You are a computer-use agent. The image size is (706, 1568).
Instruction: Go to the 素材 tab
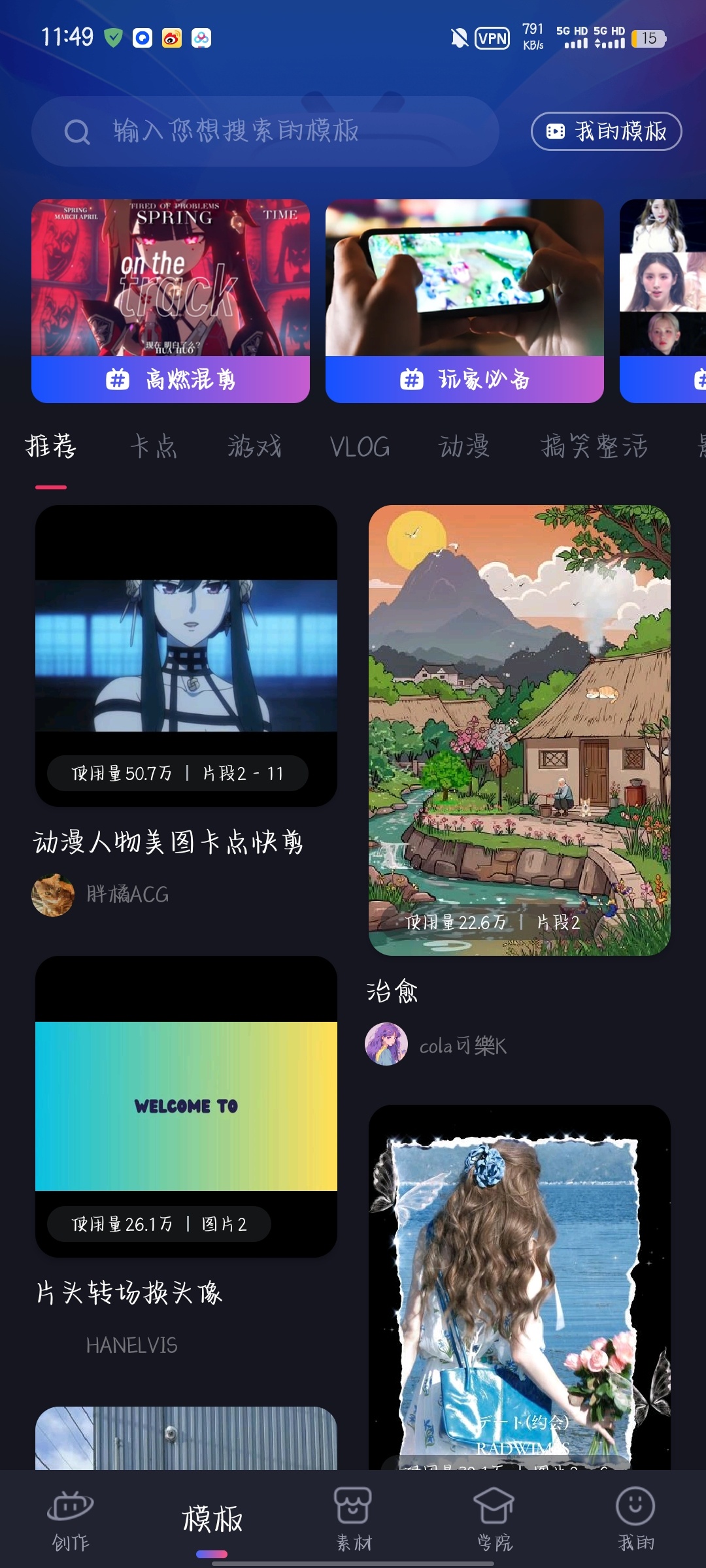tap(354, 1520)
